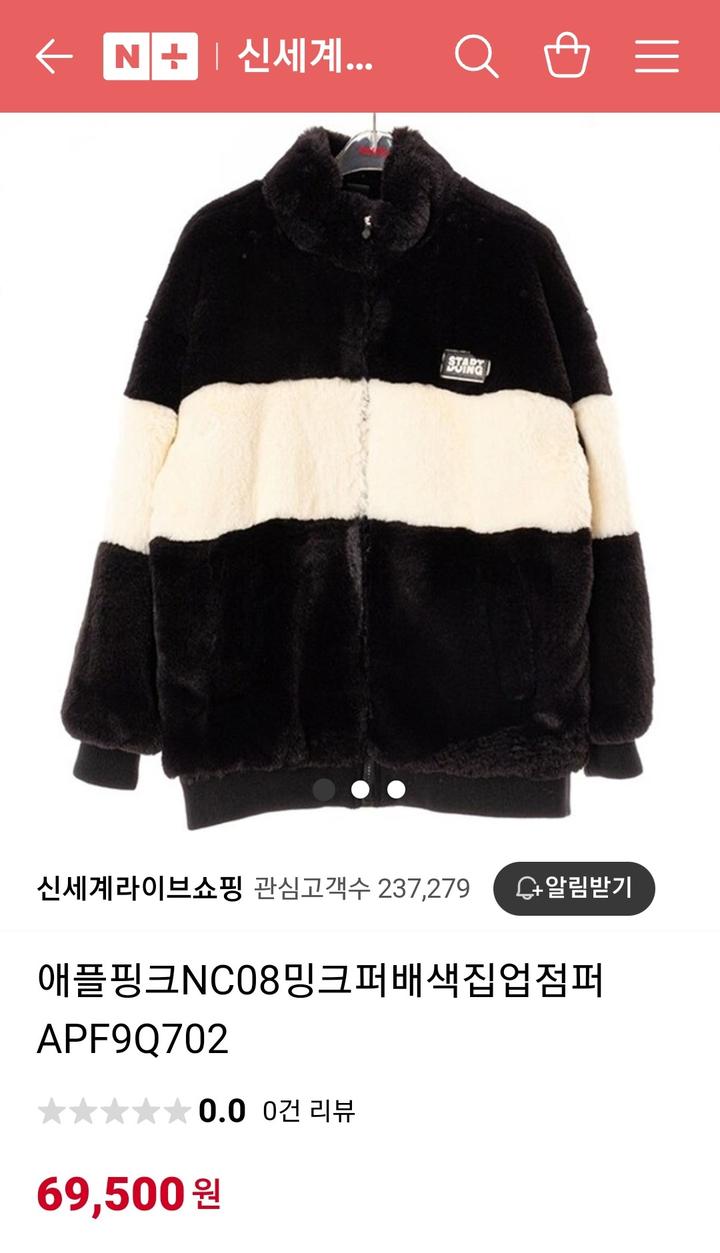
Task: Open the N+ home logo
Action: point(150,57)
